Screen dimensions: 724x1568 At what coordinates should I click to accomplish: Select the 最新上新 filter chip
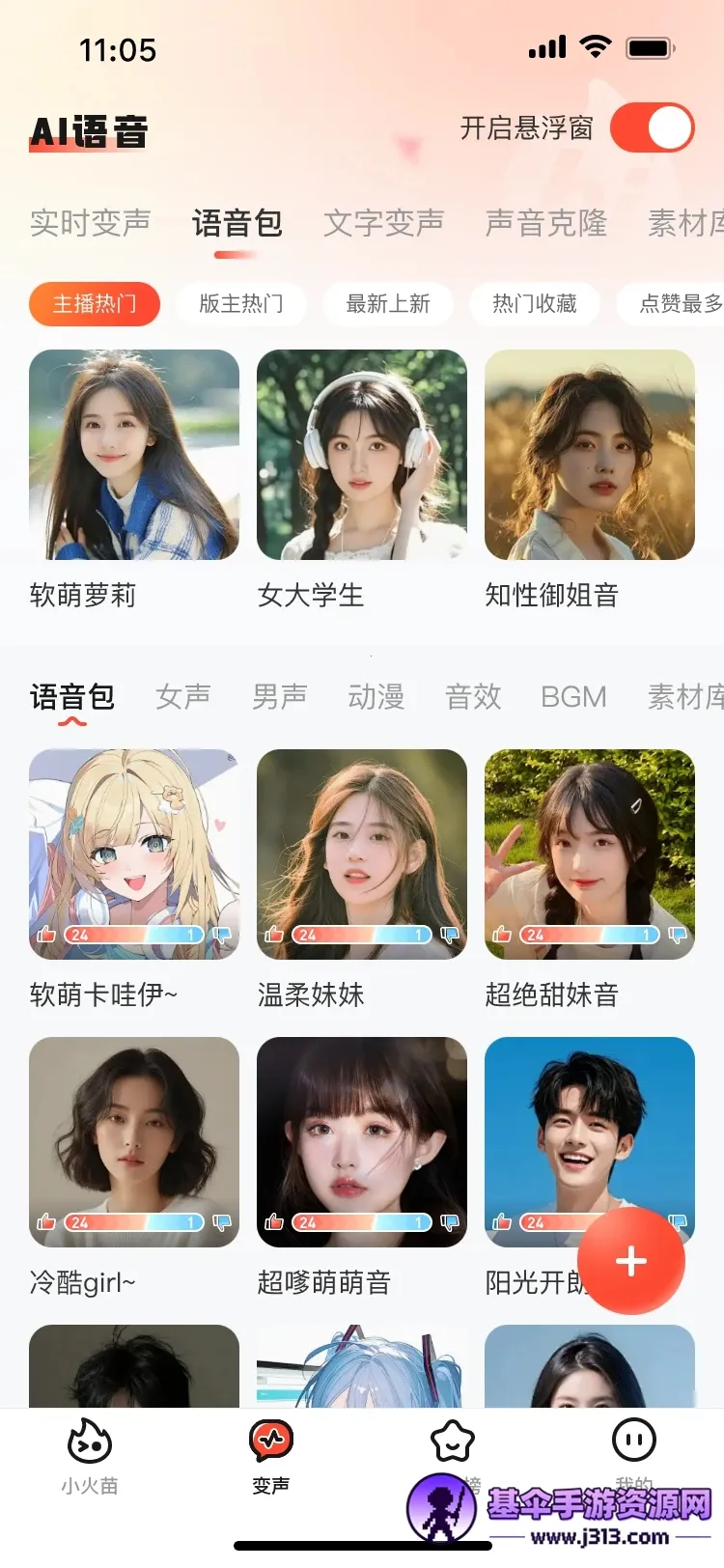[388, 304]
